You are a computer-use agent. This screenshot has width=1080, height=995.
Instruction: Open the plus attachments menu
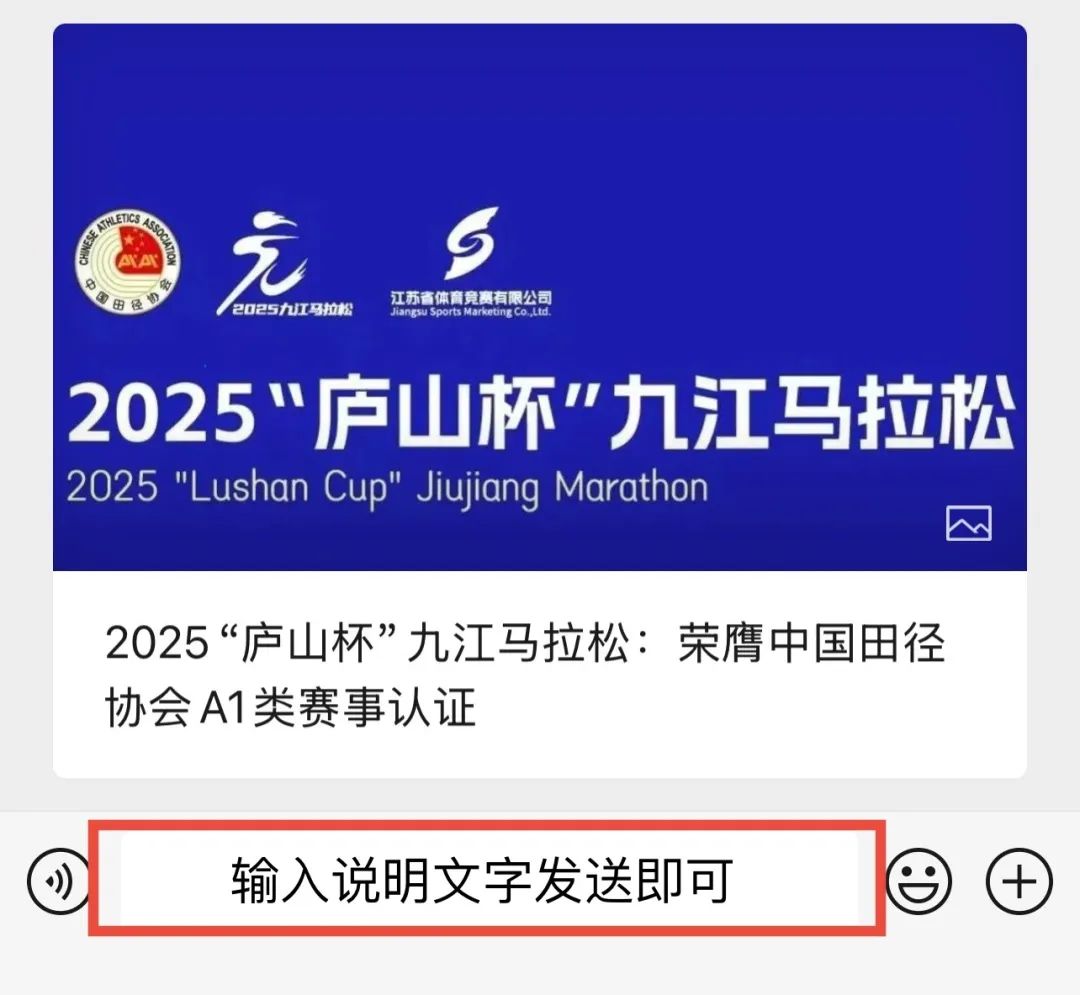pos(1019,882)
